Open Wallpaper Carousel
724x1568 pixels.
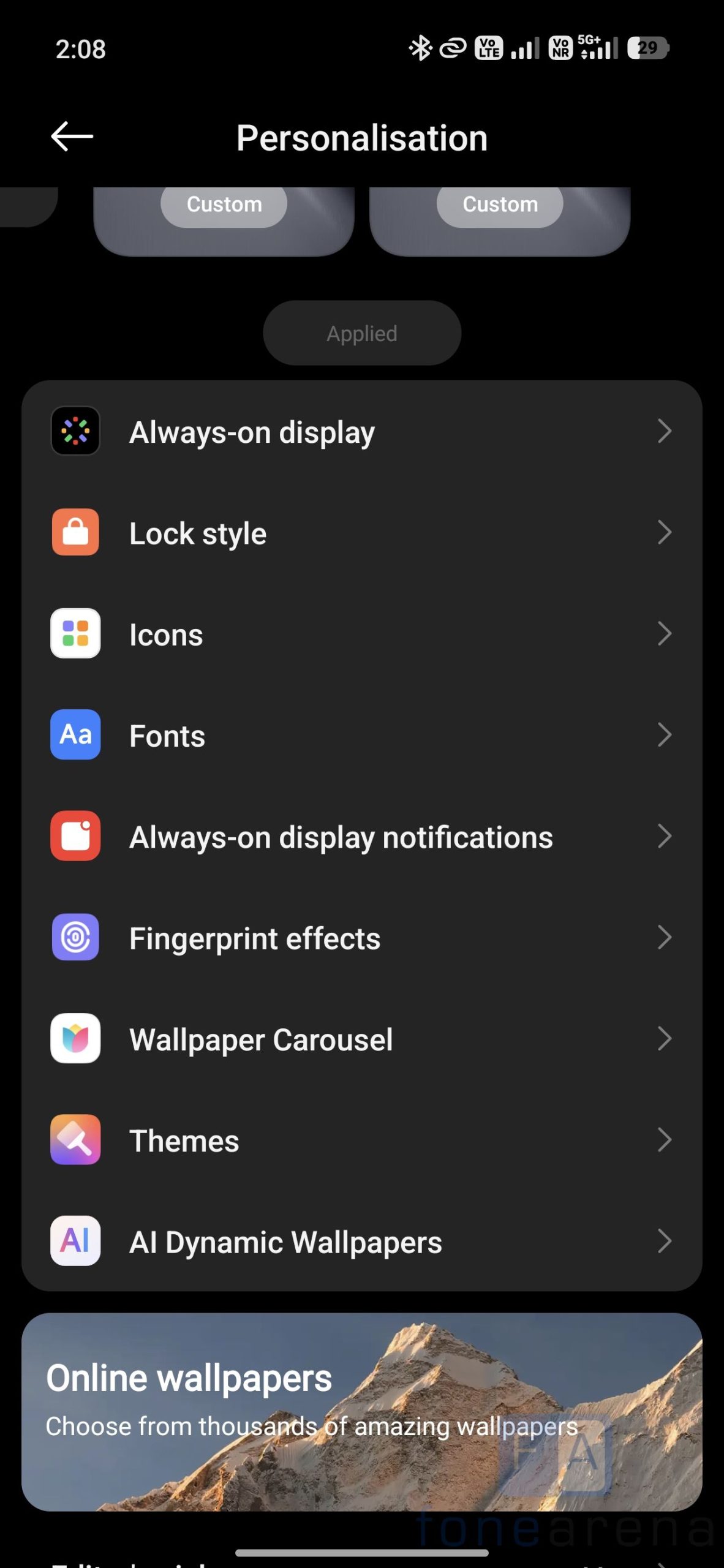click(361, 1039)
